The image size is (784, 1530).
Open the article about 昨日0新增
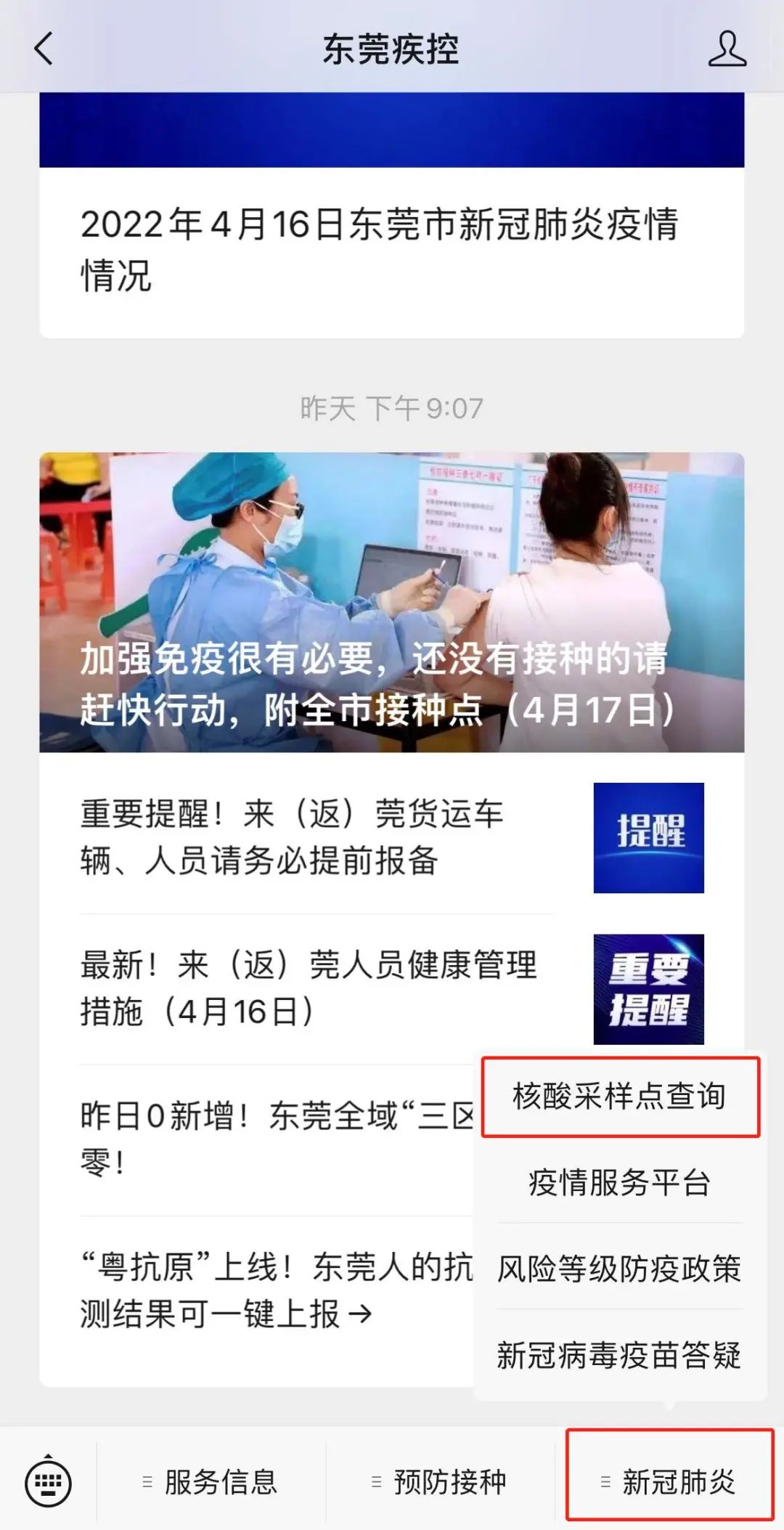pyautogui.click(x=276, y=1139)
